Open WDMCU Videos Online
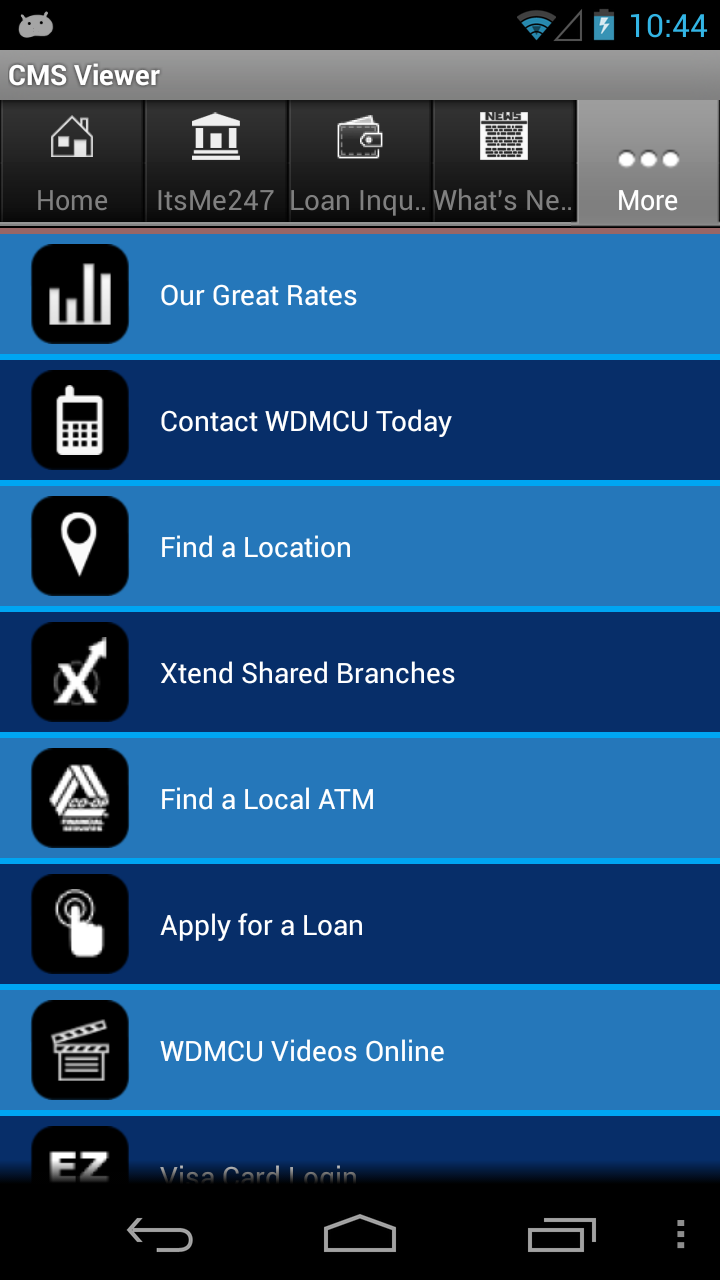 360,1051
